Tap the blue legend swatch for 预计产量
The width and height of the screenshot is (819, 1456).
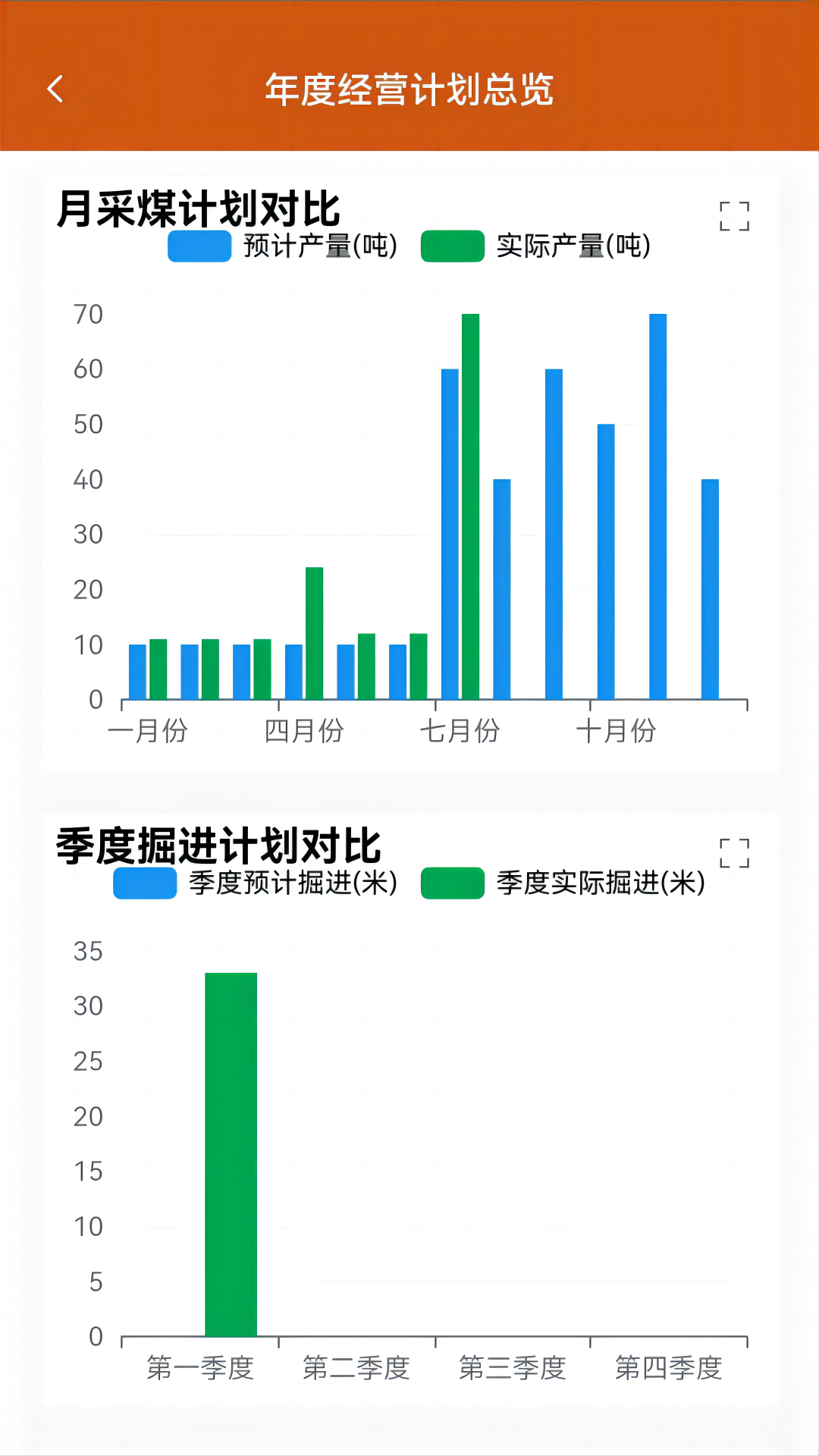199,244
